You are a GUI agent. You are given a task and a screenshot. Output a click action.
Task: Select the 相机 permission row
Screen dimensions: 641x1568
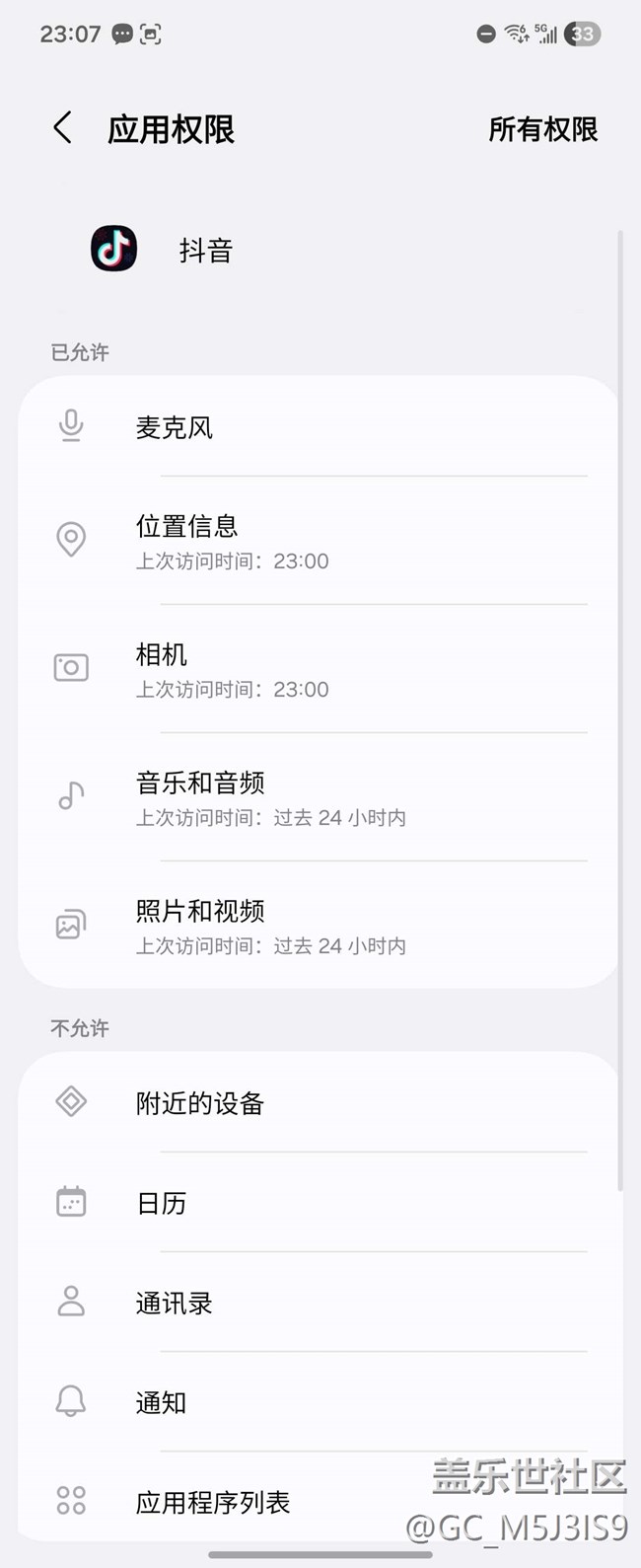click(x=316, y=669)
